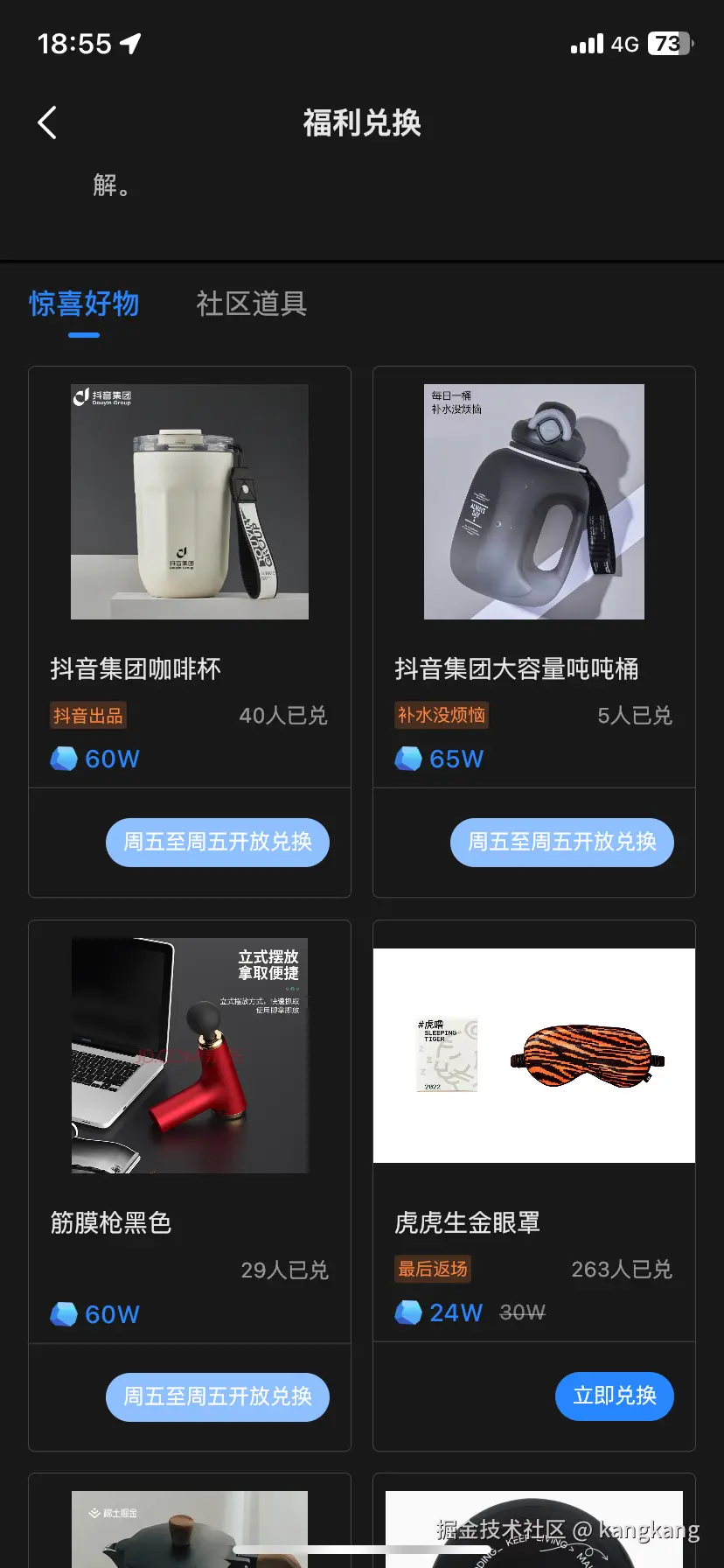Tap 立即兑换 on the tiger eye mask
The width and height of the screenshot is (724, 1568).
(x=614, y=1396)
